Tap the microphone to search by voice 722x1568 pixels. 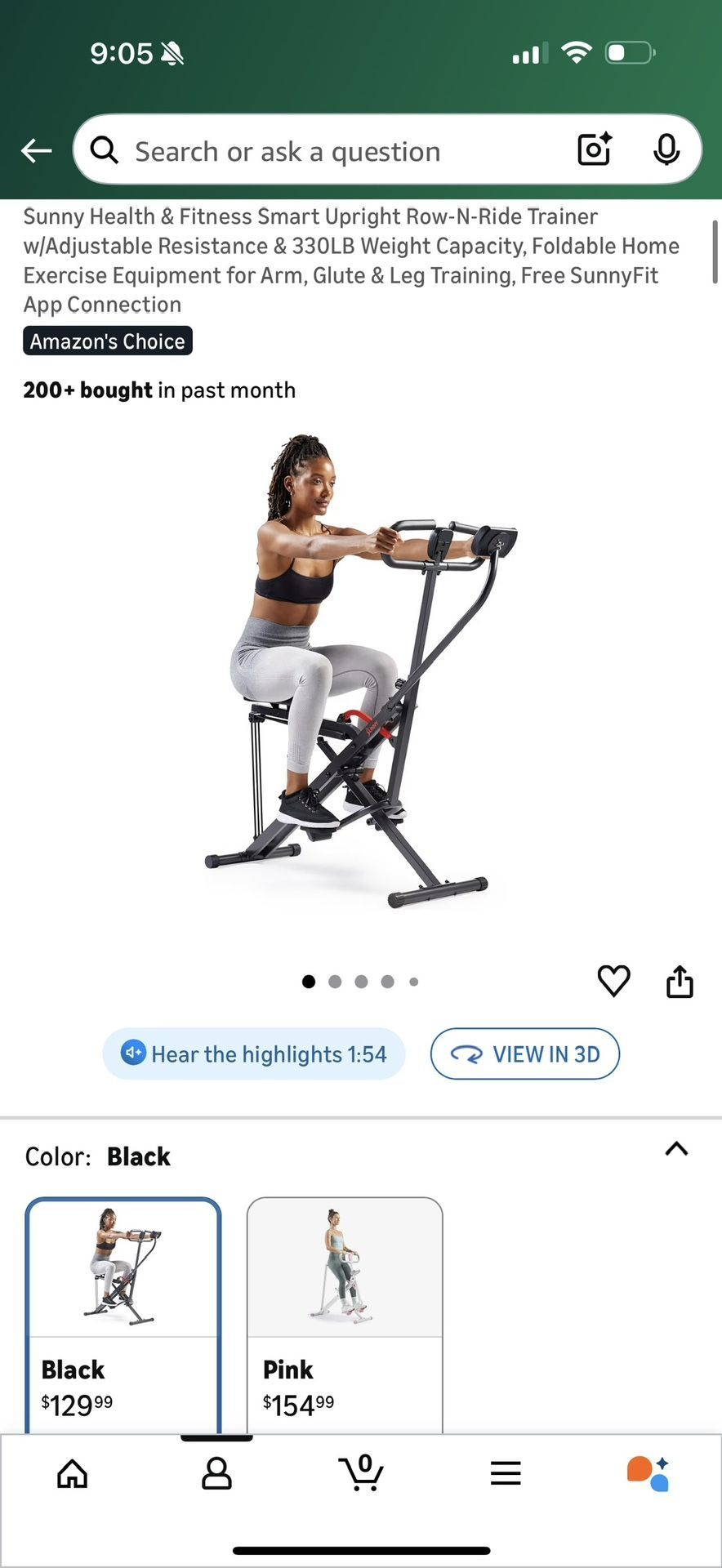point(667,150)
